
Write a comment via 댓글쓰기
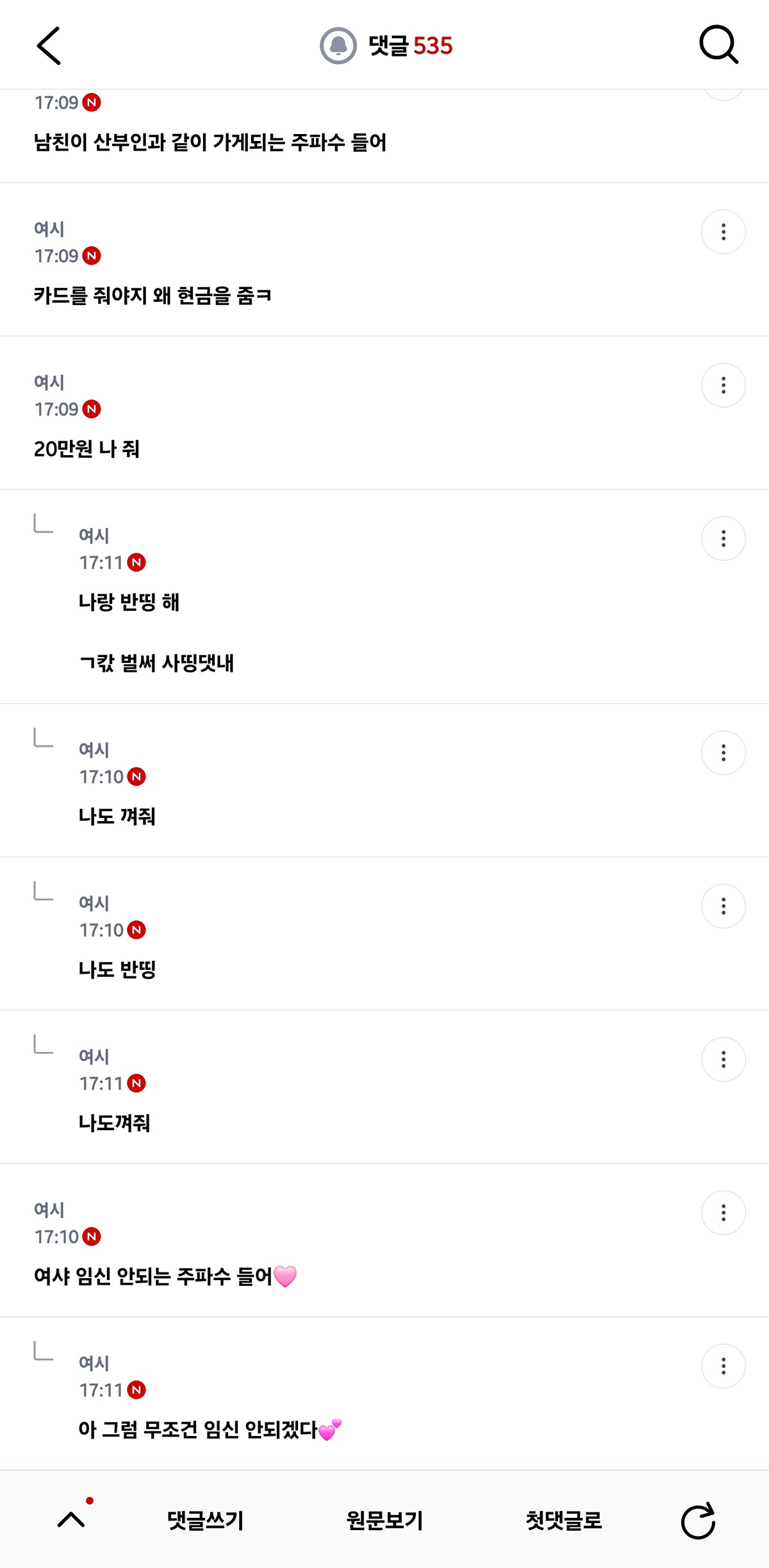click(205, 1520)
